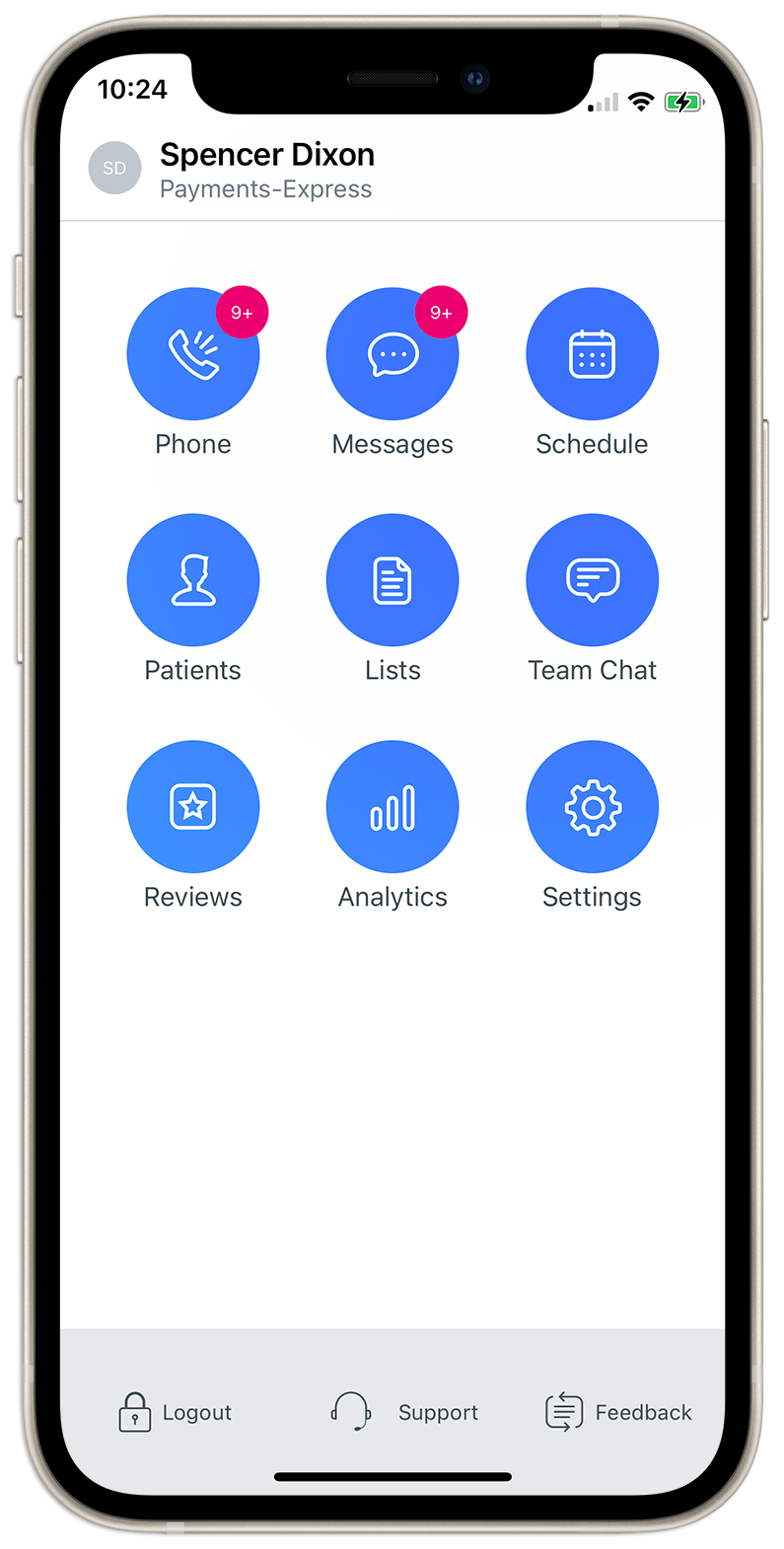This screenshot has width=784, height=1549.
Task: Open Messages
Action: (392, 354)
